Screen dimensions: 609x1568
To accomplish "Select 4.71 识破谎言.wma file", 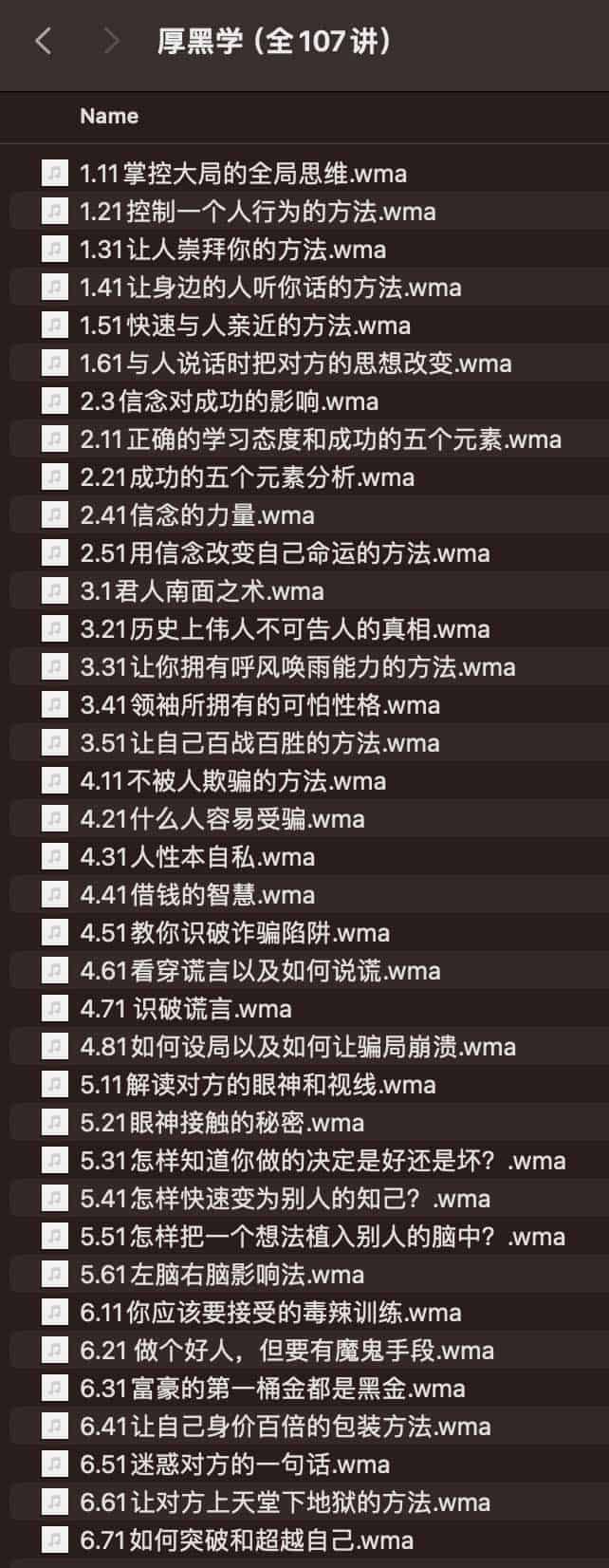I will tap(185, 1009).
